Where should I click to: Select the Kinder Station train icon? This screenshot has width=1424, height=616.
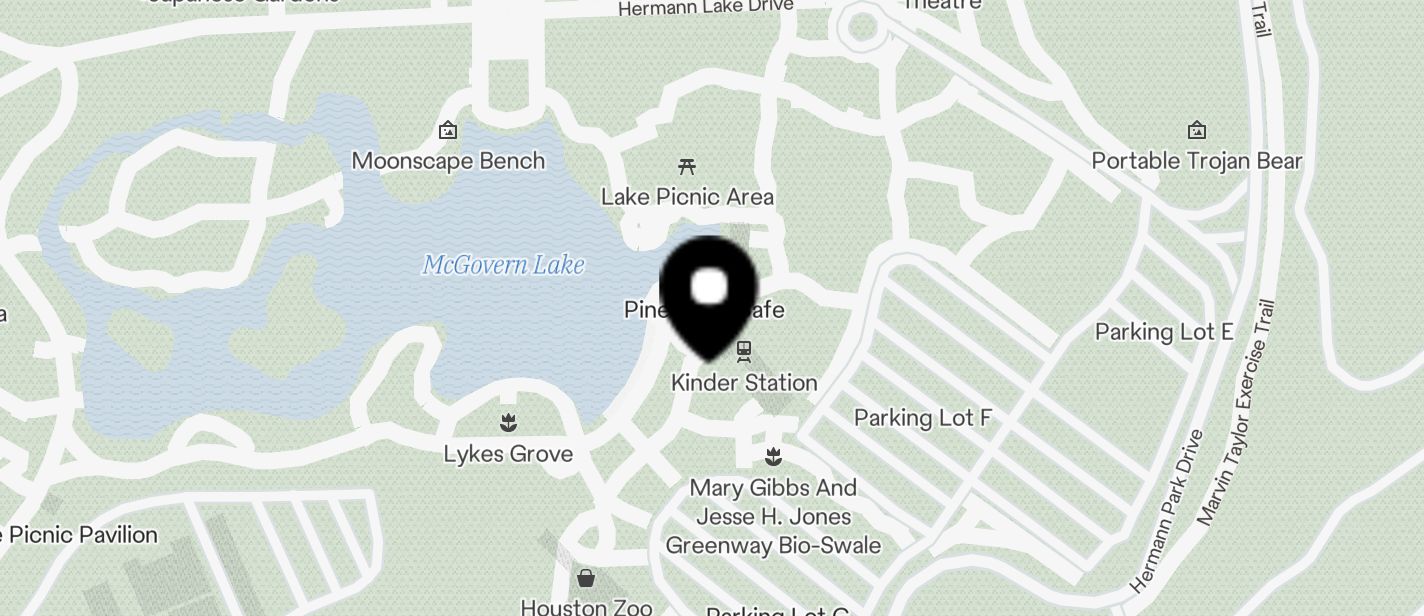[743, 351]
